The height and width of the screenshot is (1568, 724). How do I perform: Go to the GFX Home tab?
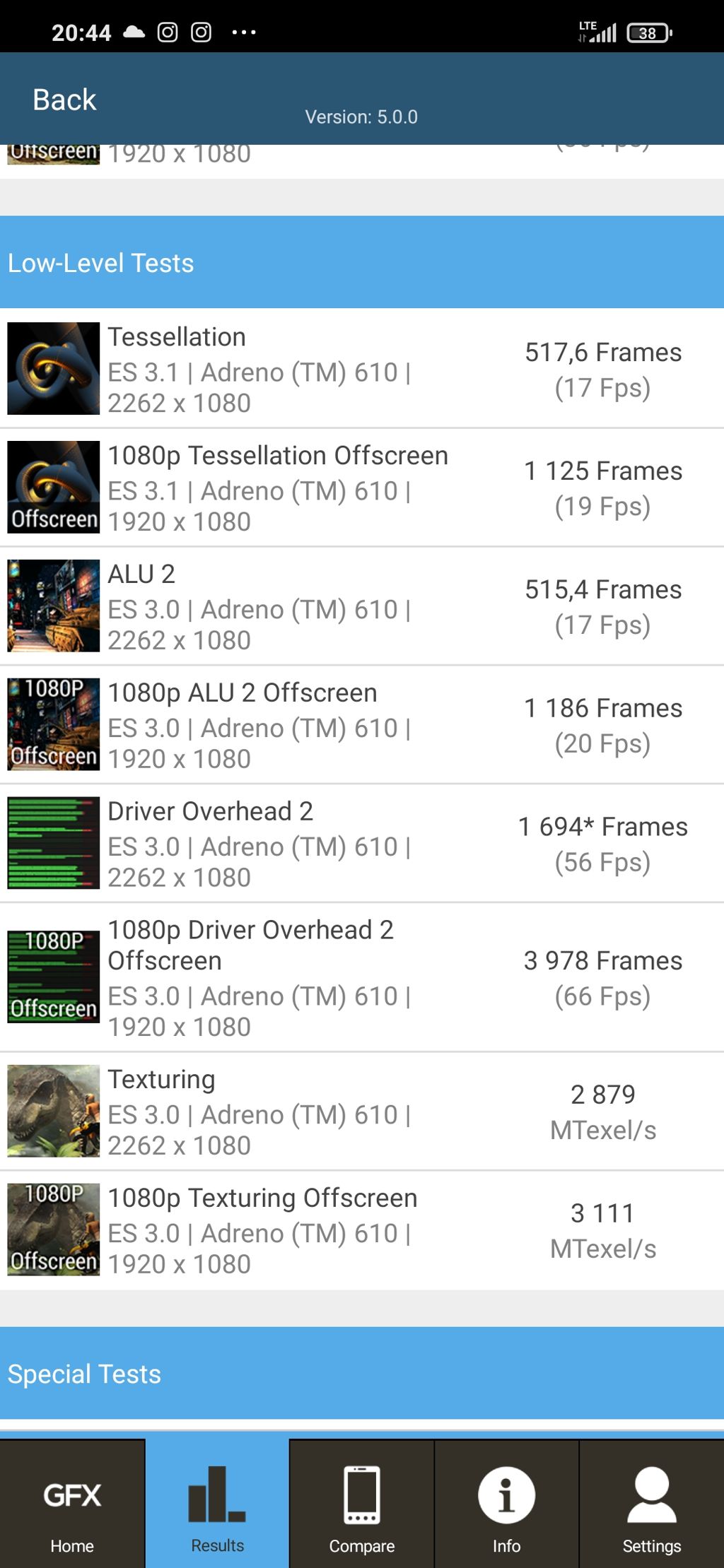pyautogui.click(x=72, y=1505)
